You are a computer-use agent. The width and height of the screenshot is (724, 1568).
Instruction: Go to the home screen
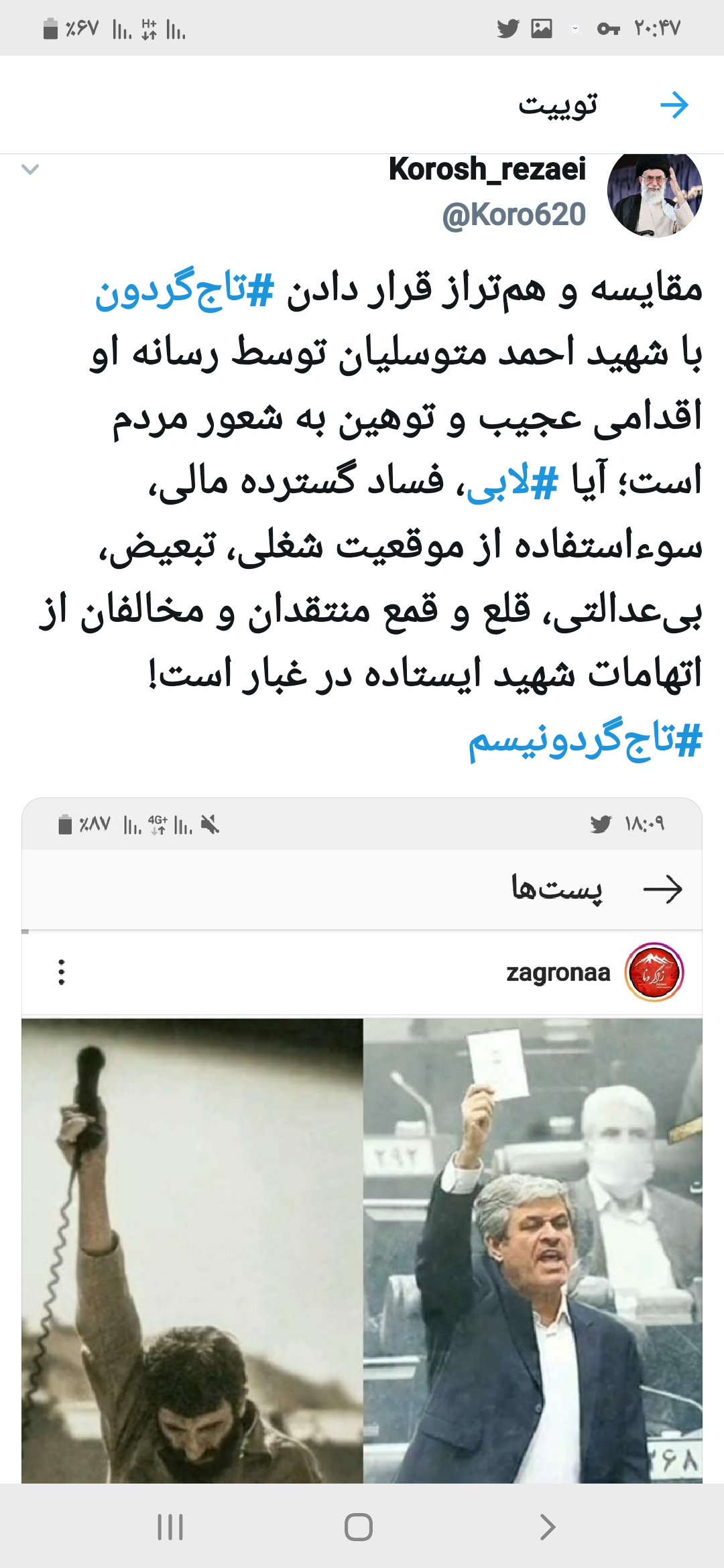[359, 1527]
